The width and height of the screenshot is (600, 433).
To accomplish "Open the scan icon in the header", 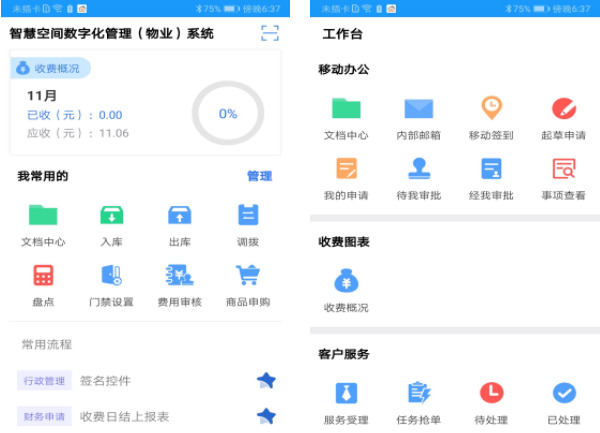I will point(270,33).
